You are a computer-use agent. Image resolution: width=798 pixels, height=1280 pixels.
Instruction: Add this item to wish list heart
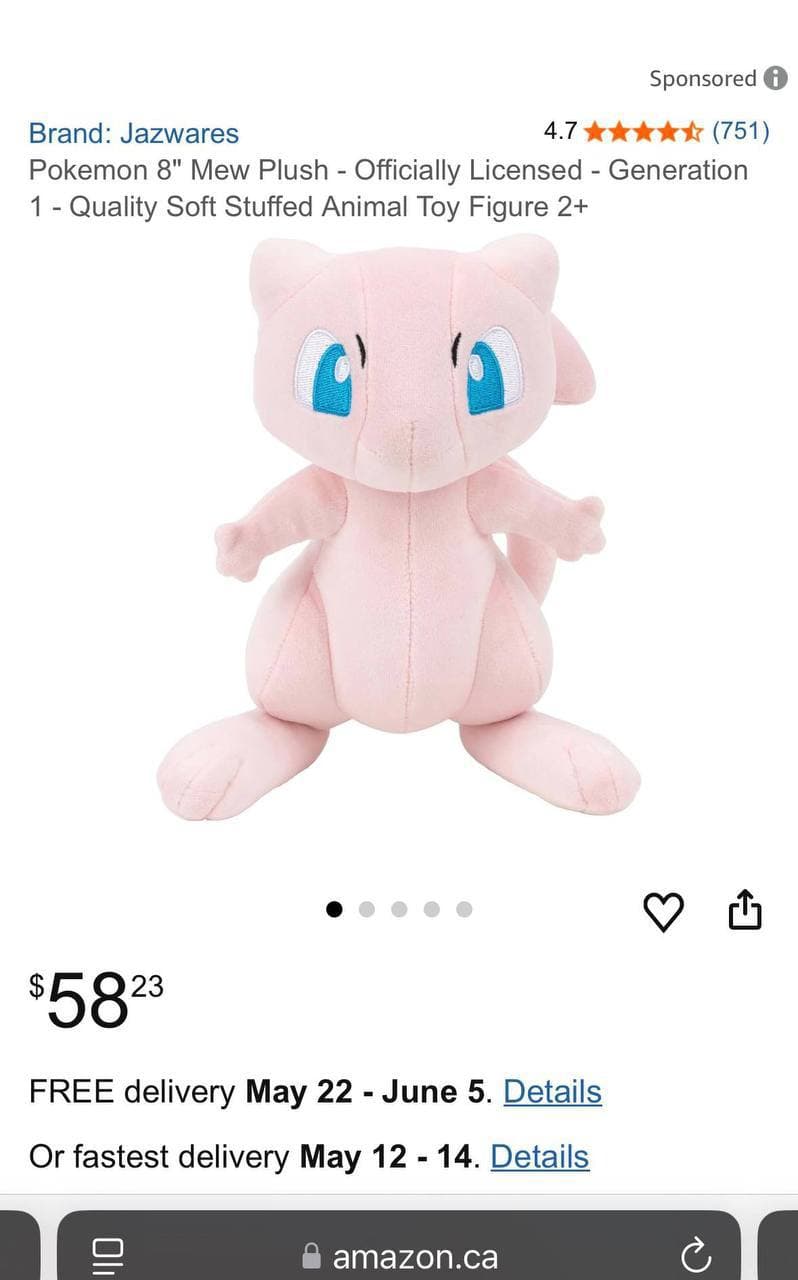tap(662, 911)
